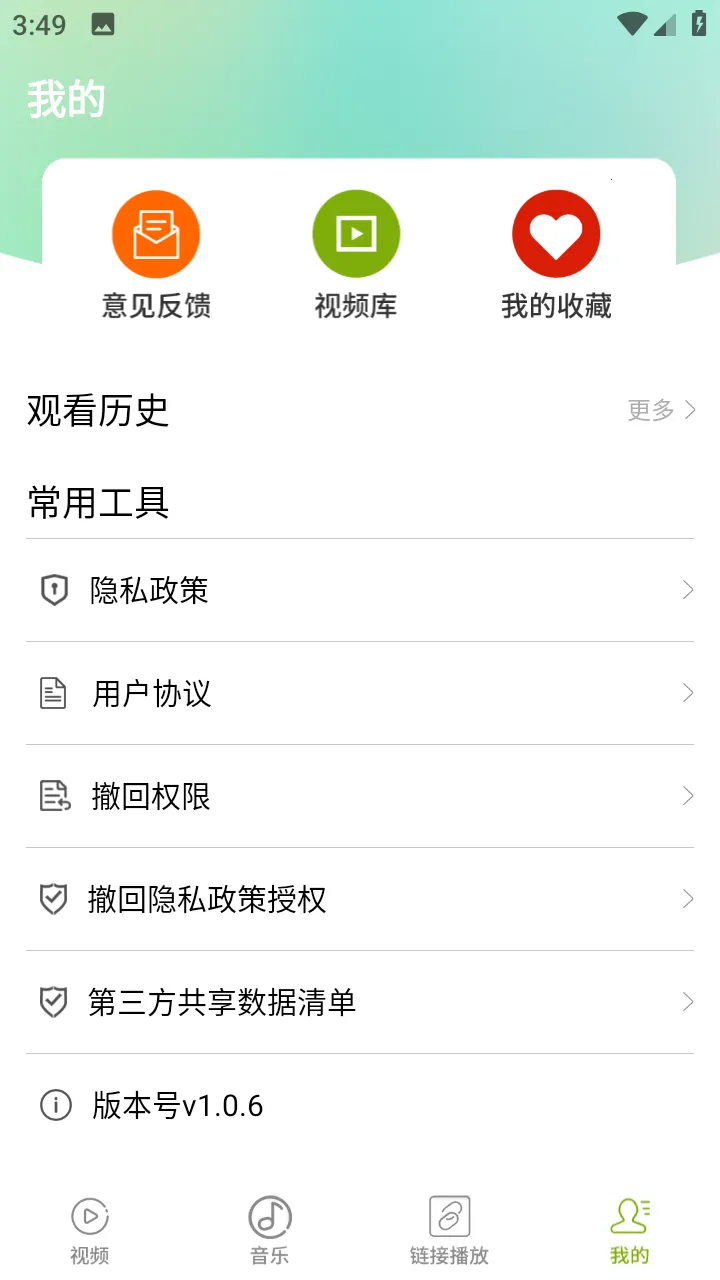Tap the 观看历史 section heading

[98, 412]
